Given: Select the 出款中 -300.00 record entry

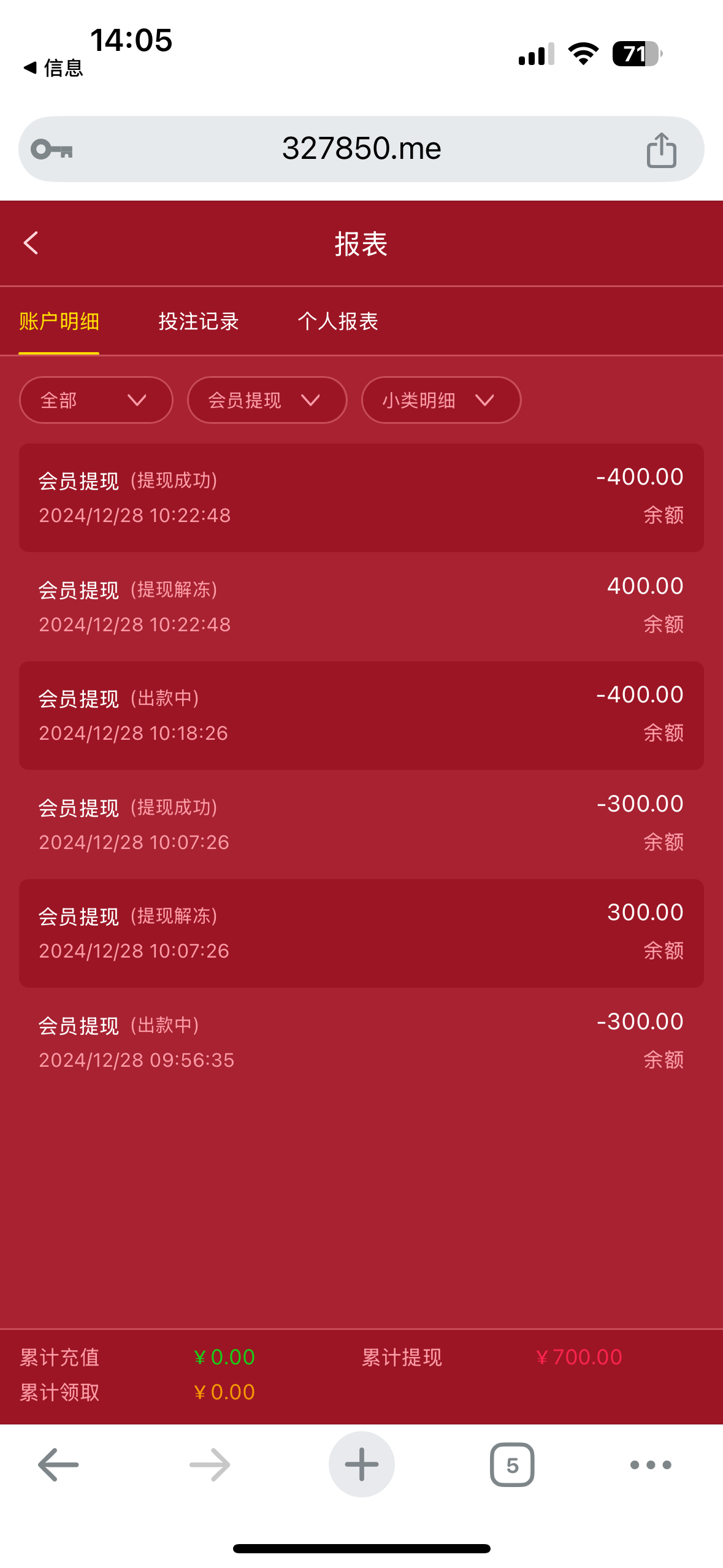Looking at the screenshot, I should pos(361,1040).
